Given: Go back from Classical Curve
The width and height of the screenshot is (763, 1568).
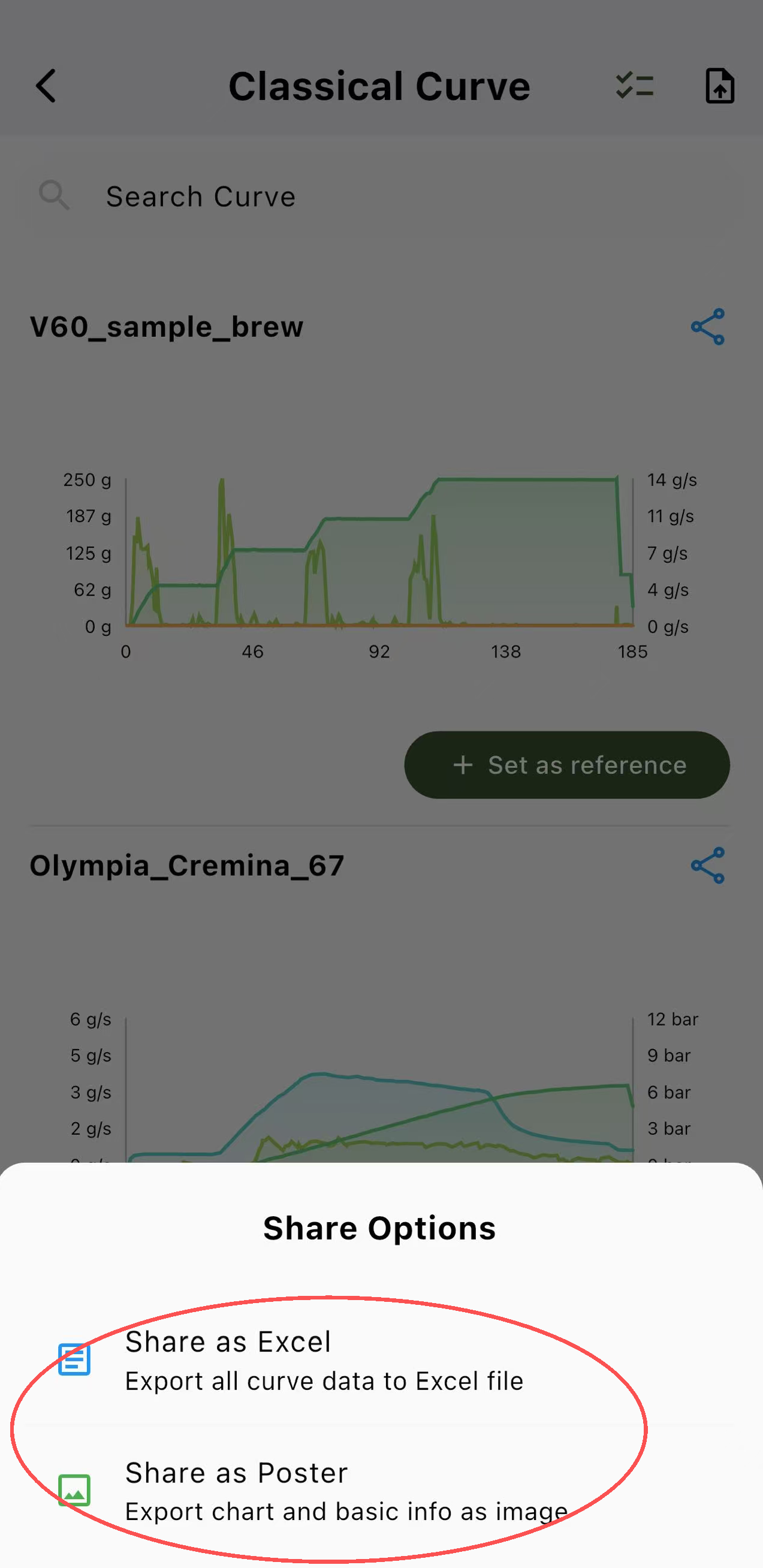Looking at the screenshot, I should tap(46, 86).
